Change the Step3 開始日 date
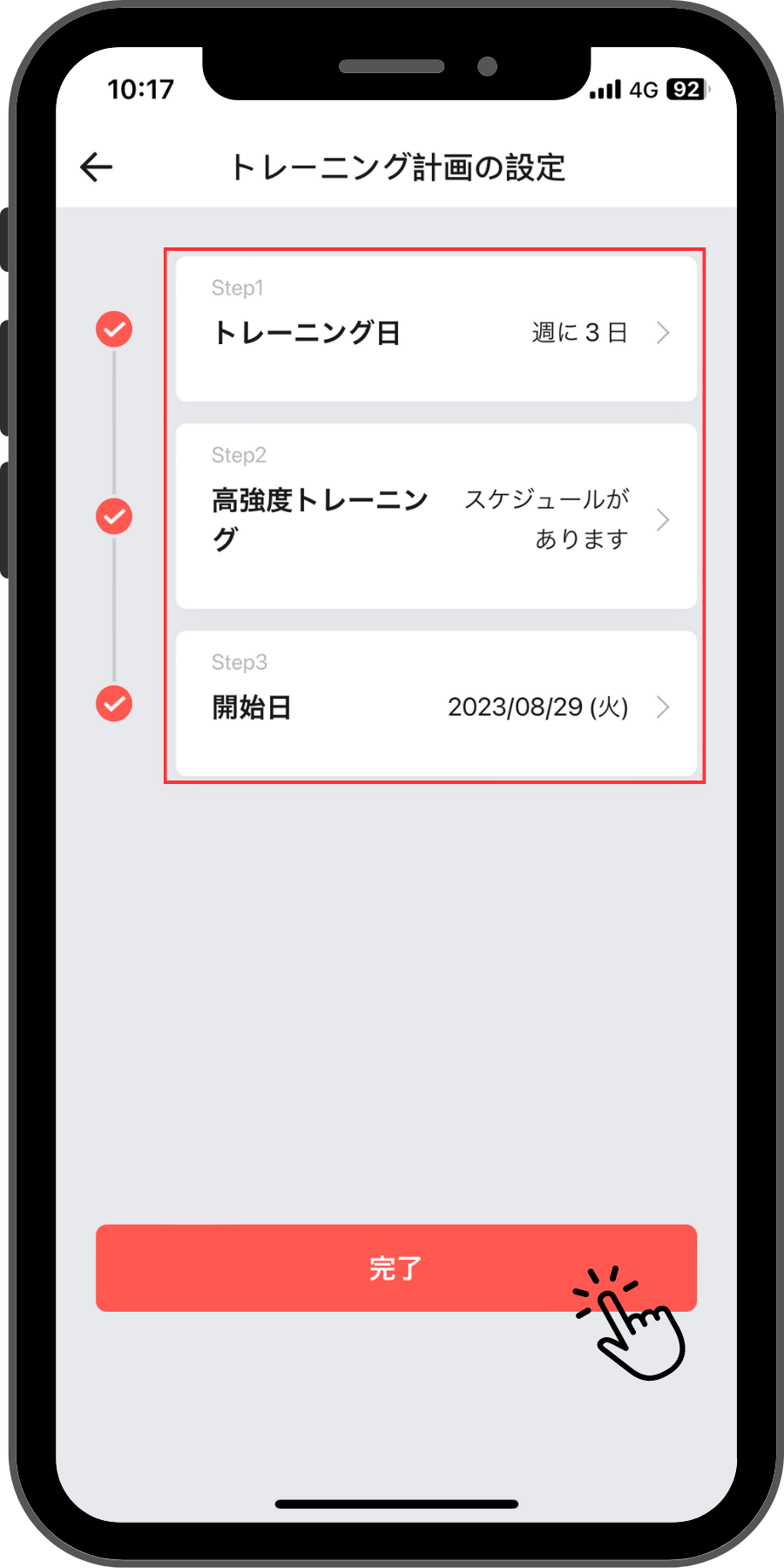The width and height of the screenshot is (784, 1568). pyautogui.click(x=436, y=706)
